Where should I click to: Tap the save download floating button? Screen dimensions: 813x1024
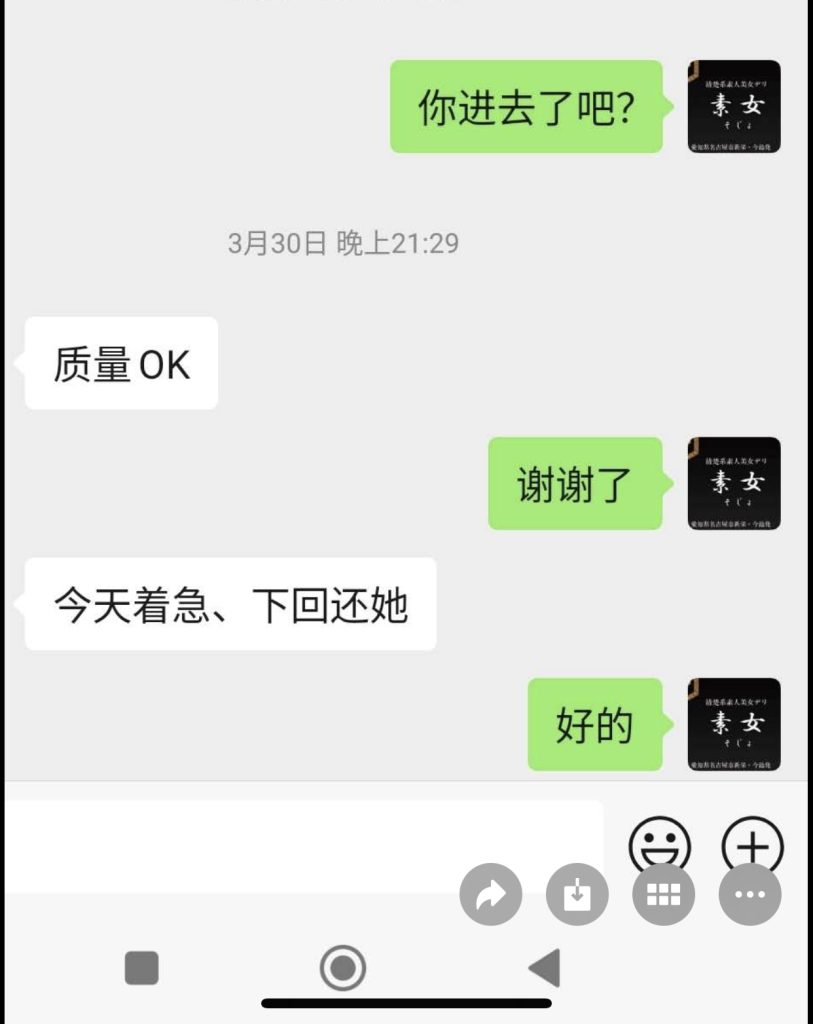577,894
